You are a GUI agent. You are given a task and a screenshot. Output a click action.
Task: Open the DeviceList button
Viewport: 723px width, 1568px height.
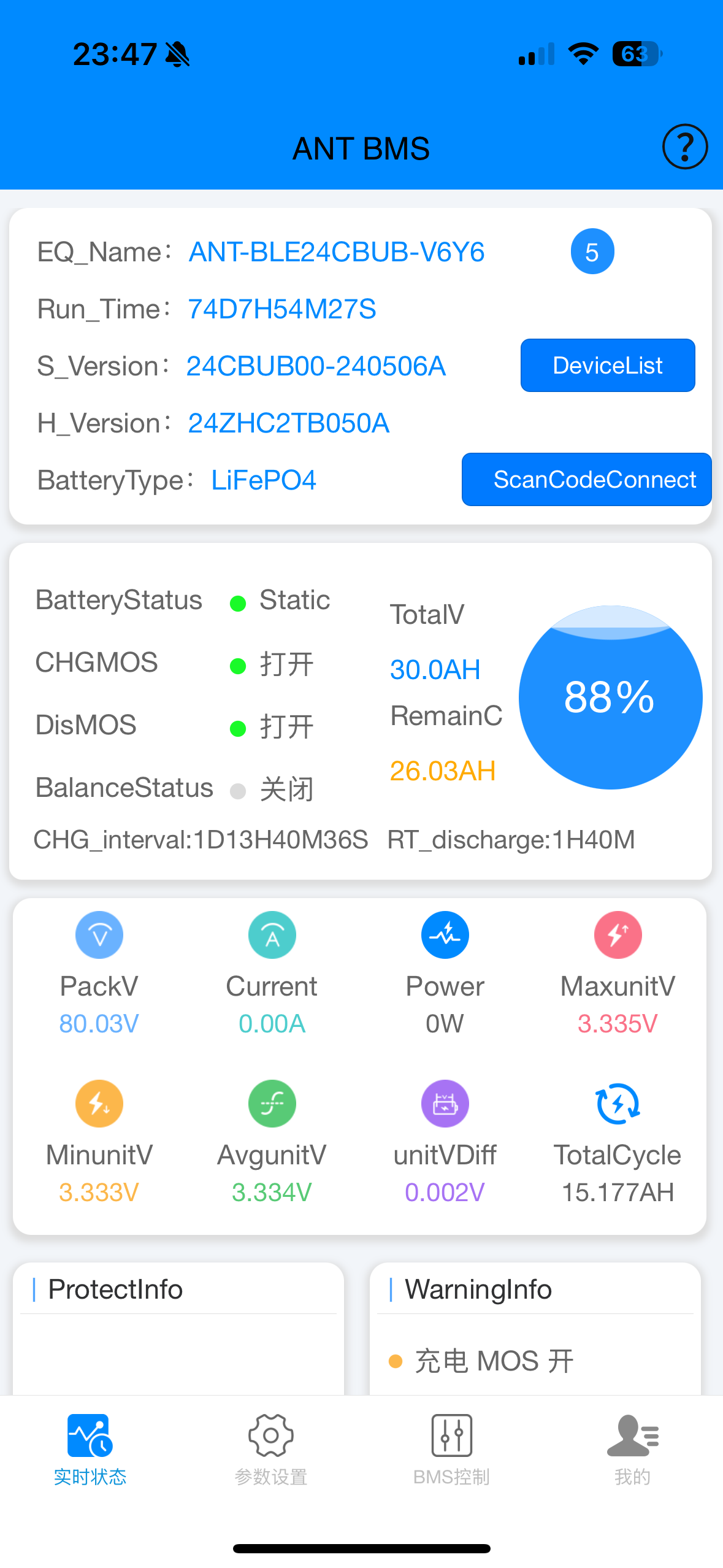click(x=607, y=366)
